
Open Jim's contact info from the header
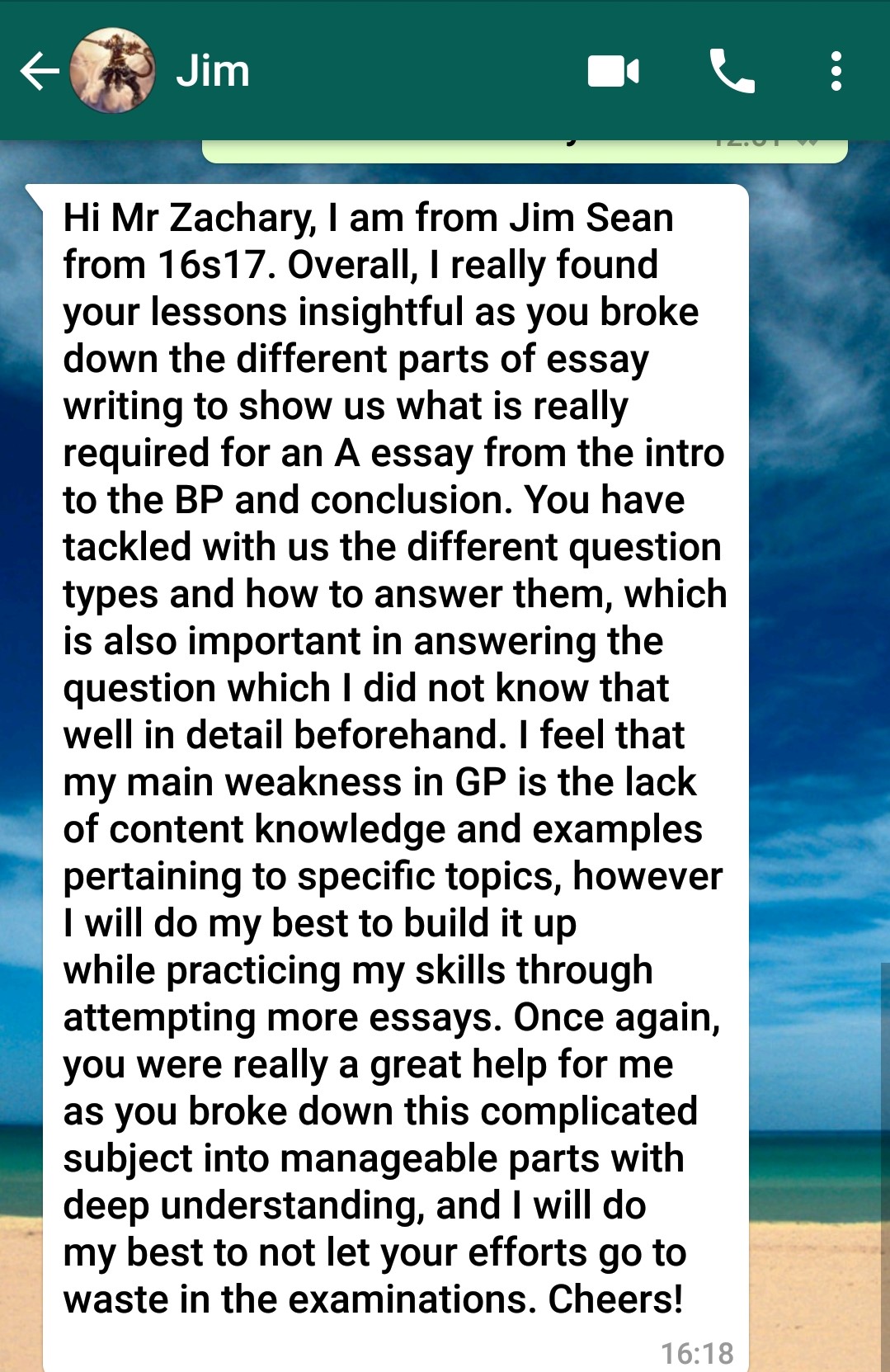pyautogui.click(x=213, y=71)
